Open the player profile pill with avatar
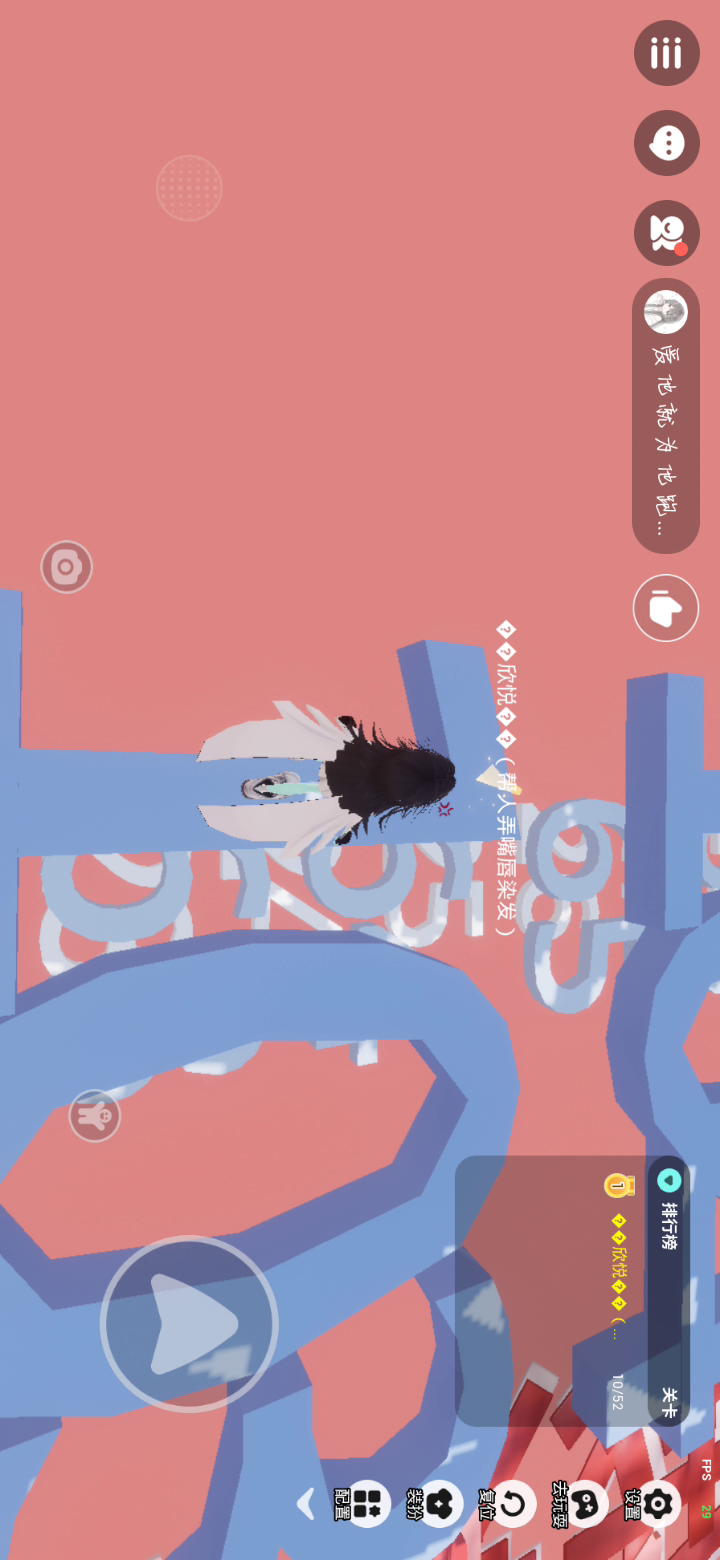The width and height of the screenshot is (720, 1560). (666, 415)
